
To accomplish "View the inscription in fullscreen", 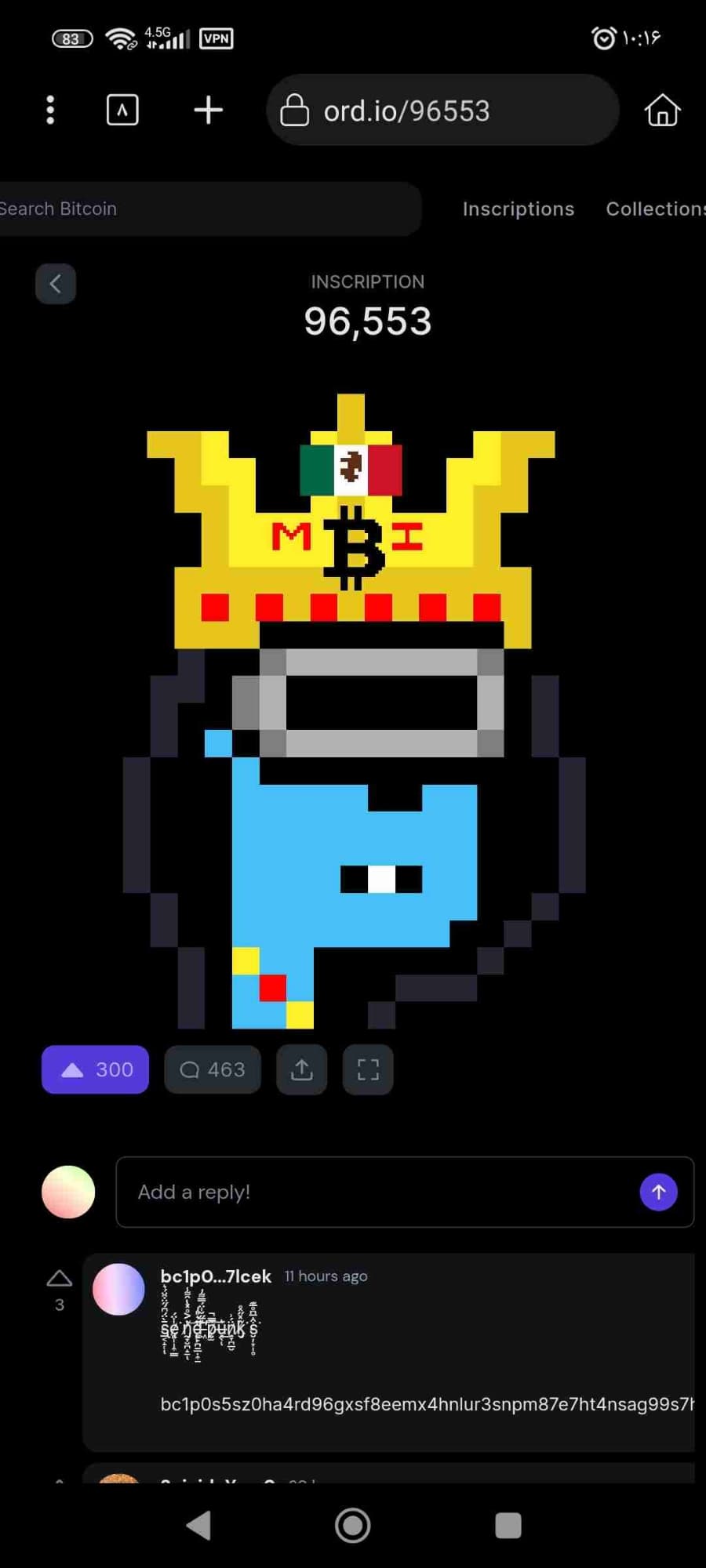I will pos(368,1069).
